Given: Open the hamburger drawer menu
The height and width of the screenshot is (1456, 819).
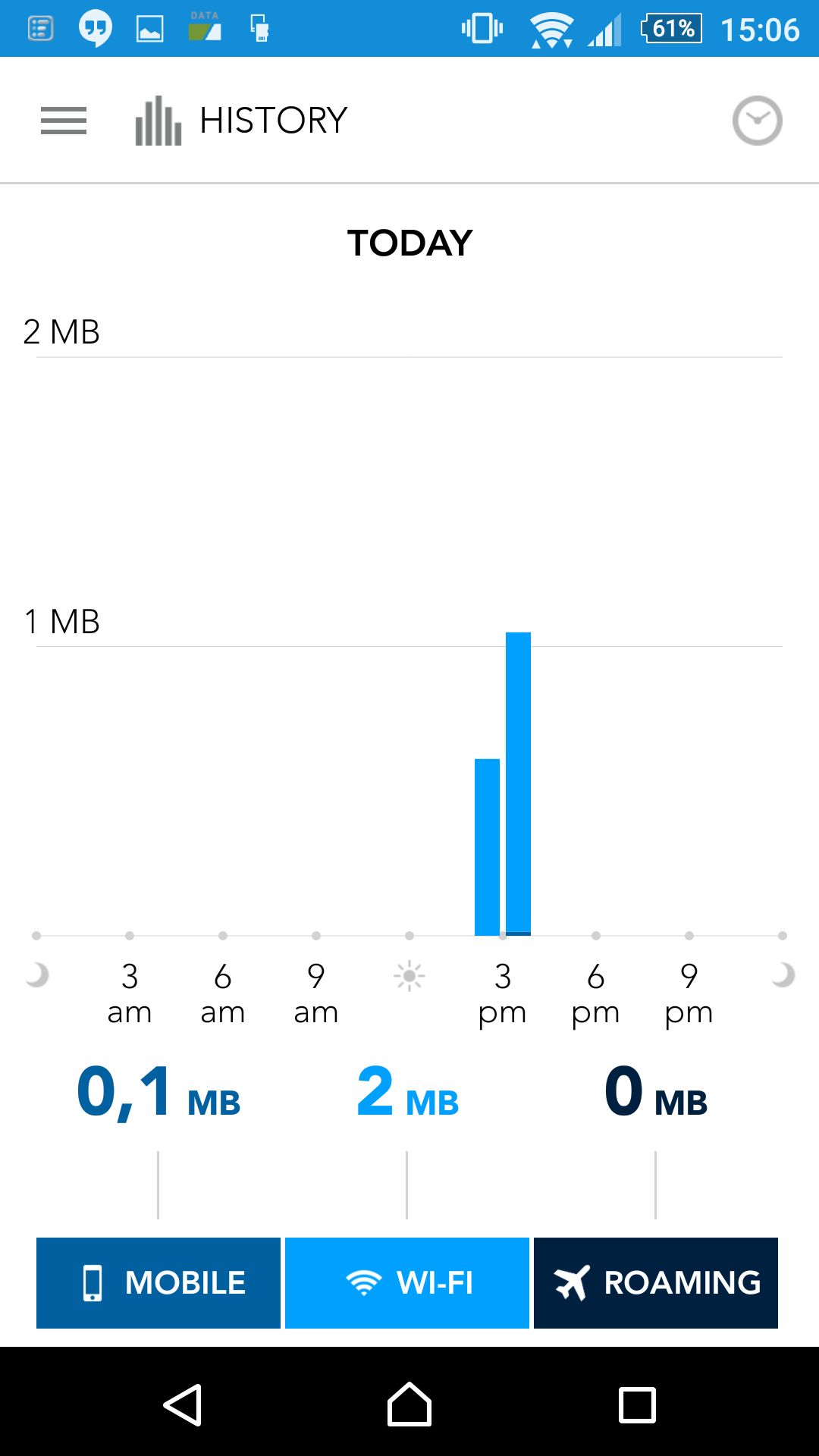Looking at the screenshot, I should [64, 121].
